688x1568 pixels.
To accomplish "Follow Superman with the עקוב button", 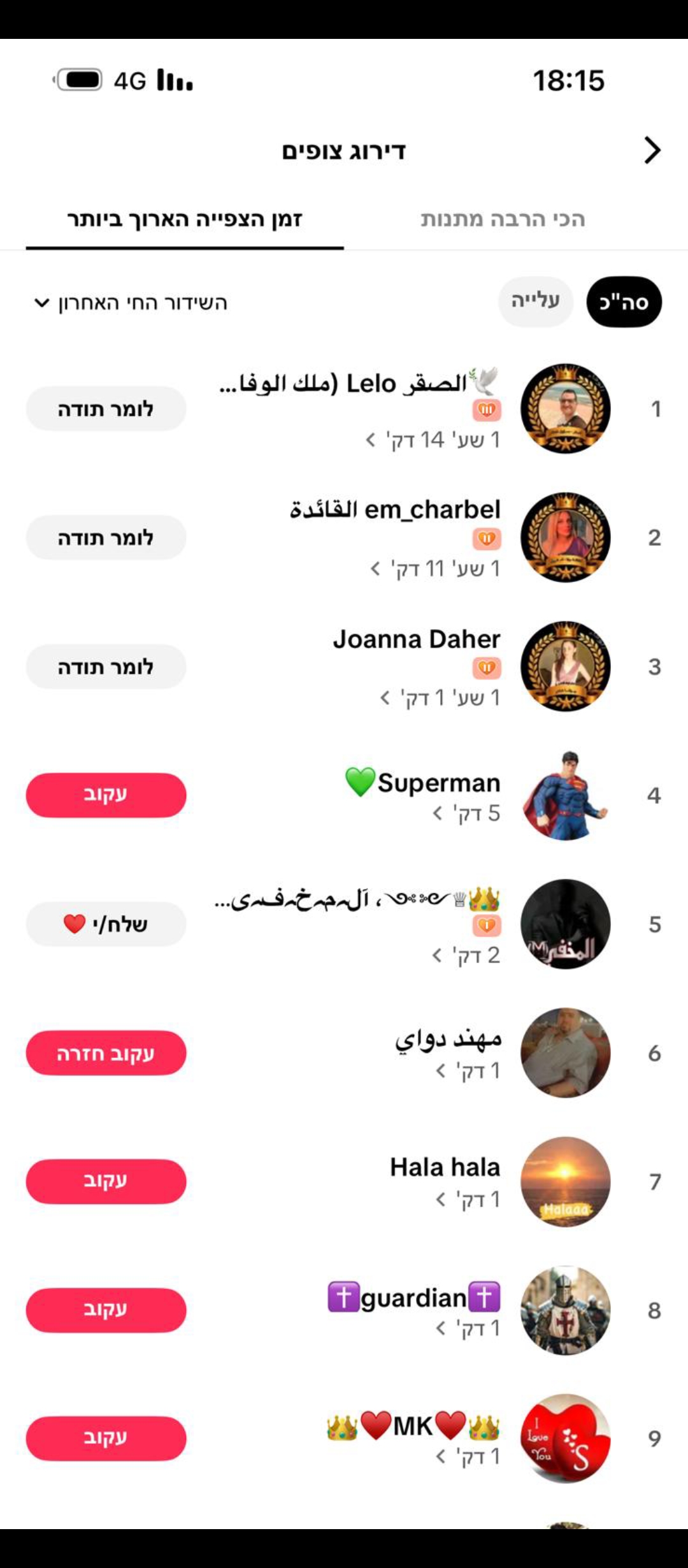I will (x=106, y=795).
